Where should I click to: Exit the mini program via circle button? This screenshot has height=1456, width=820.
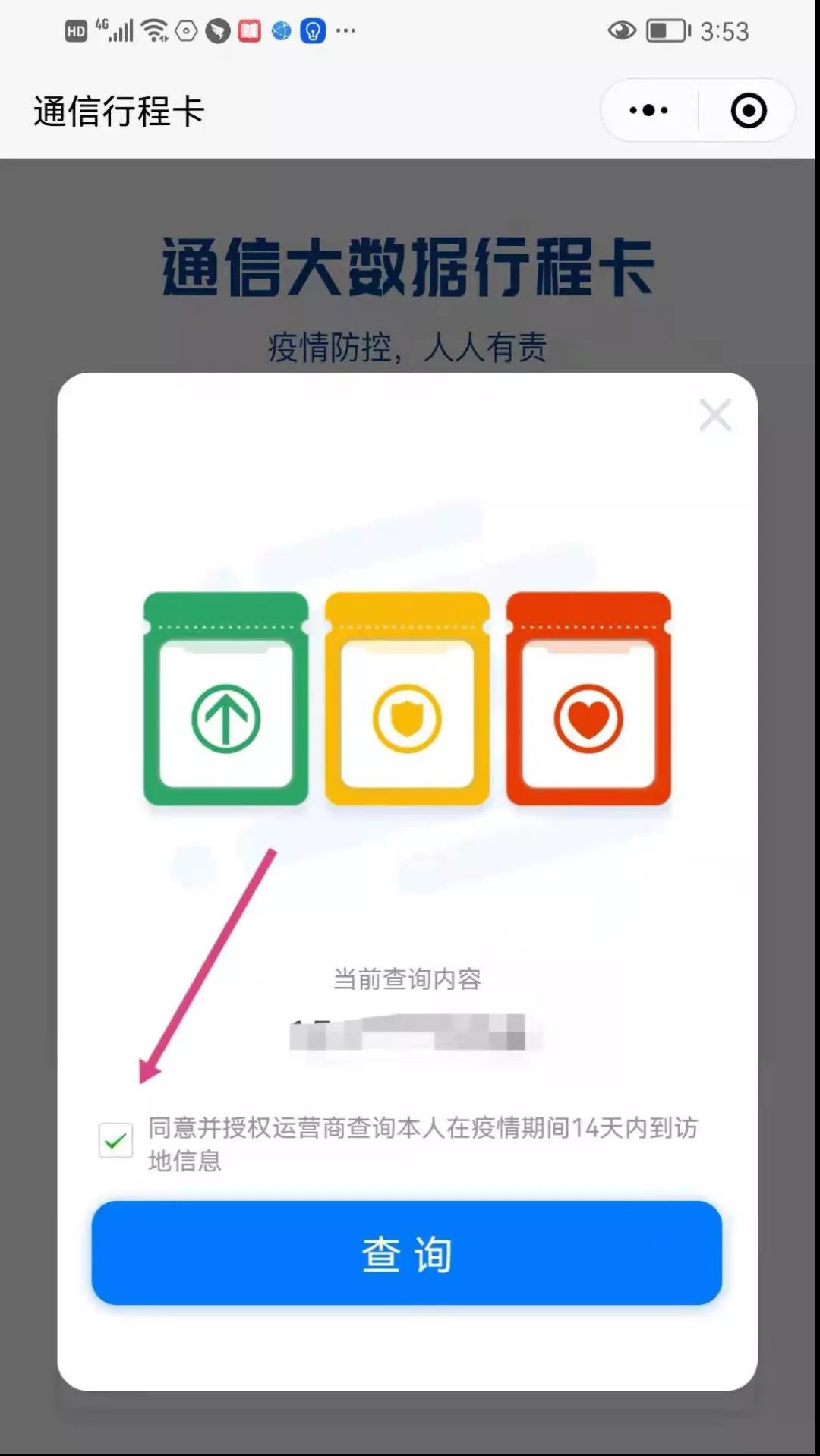click(x=748, y=111)
